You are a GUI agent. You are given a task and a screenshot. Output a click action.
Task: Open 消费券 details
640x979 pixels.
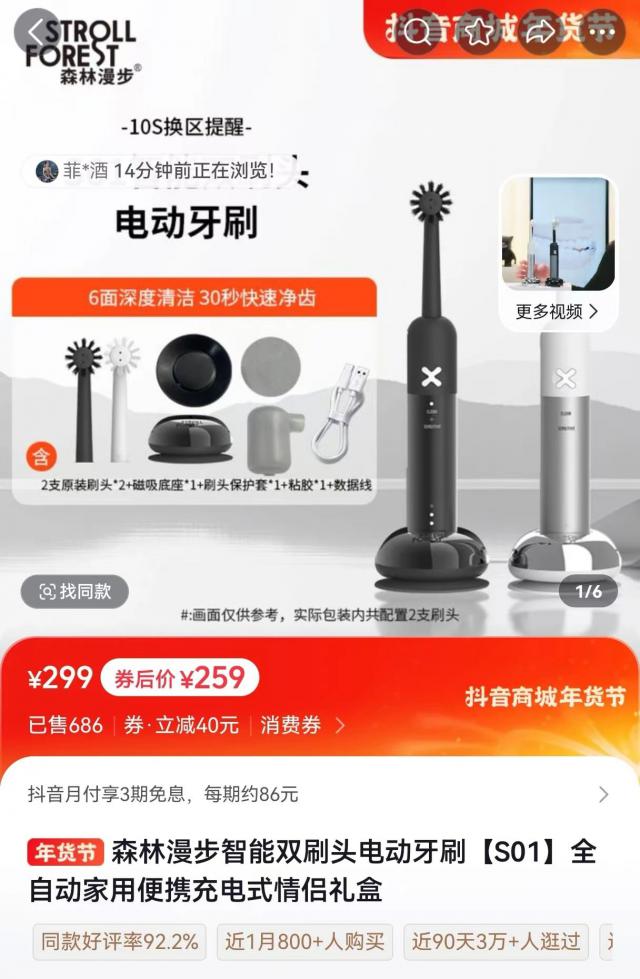click(x=302, y=725)
